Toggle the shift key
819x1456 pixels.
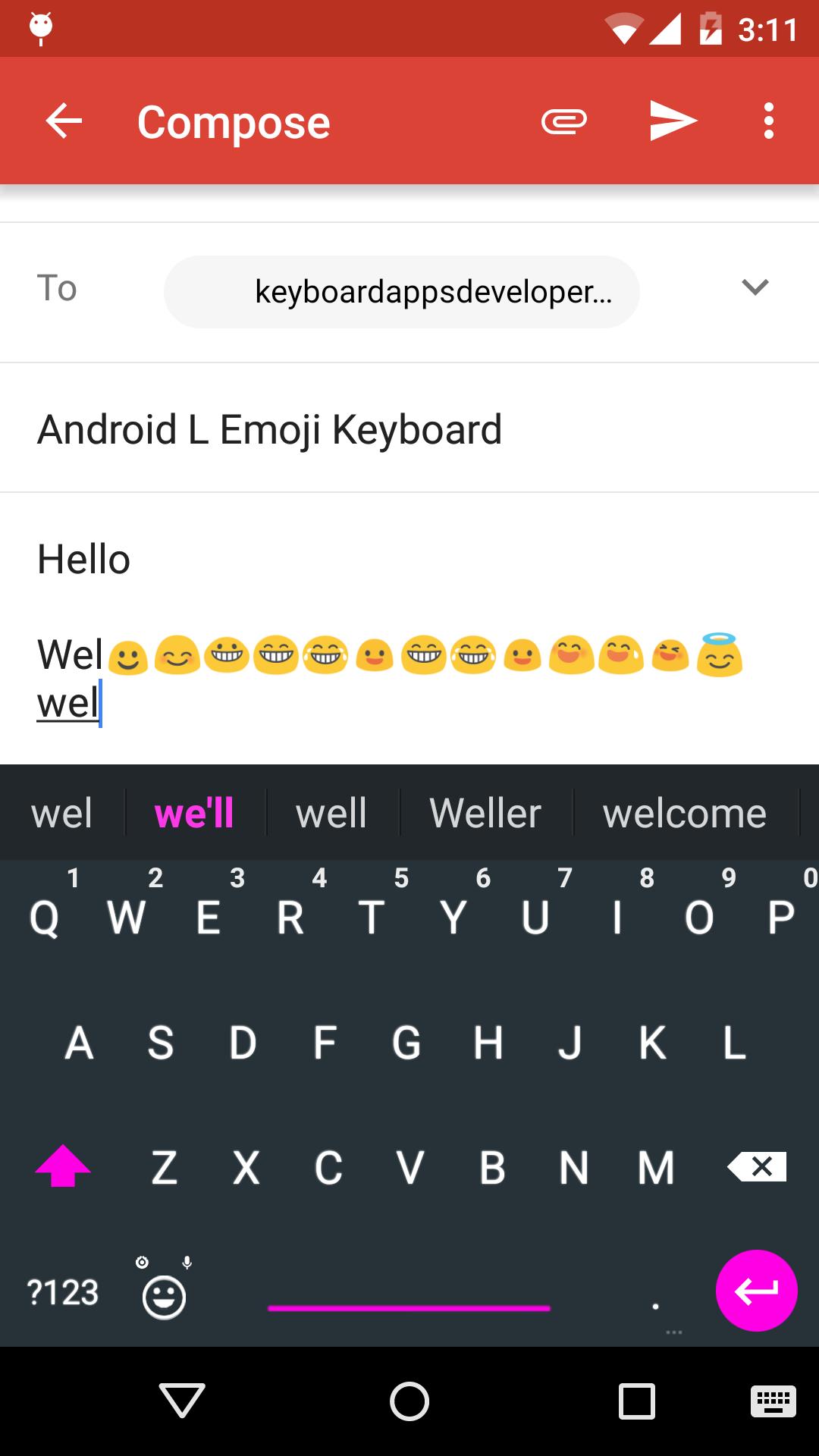(63, 1166)
